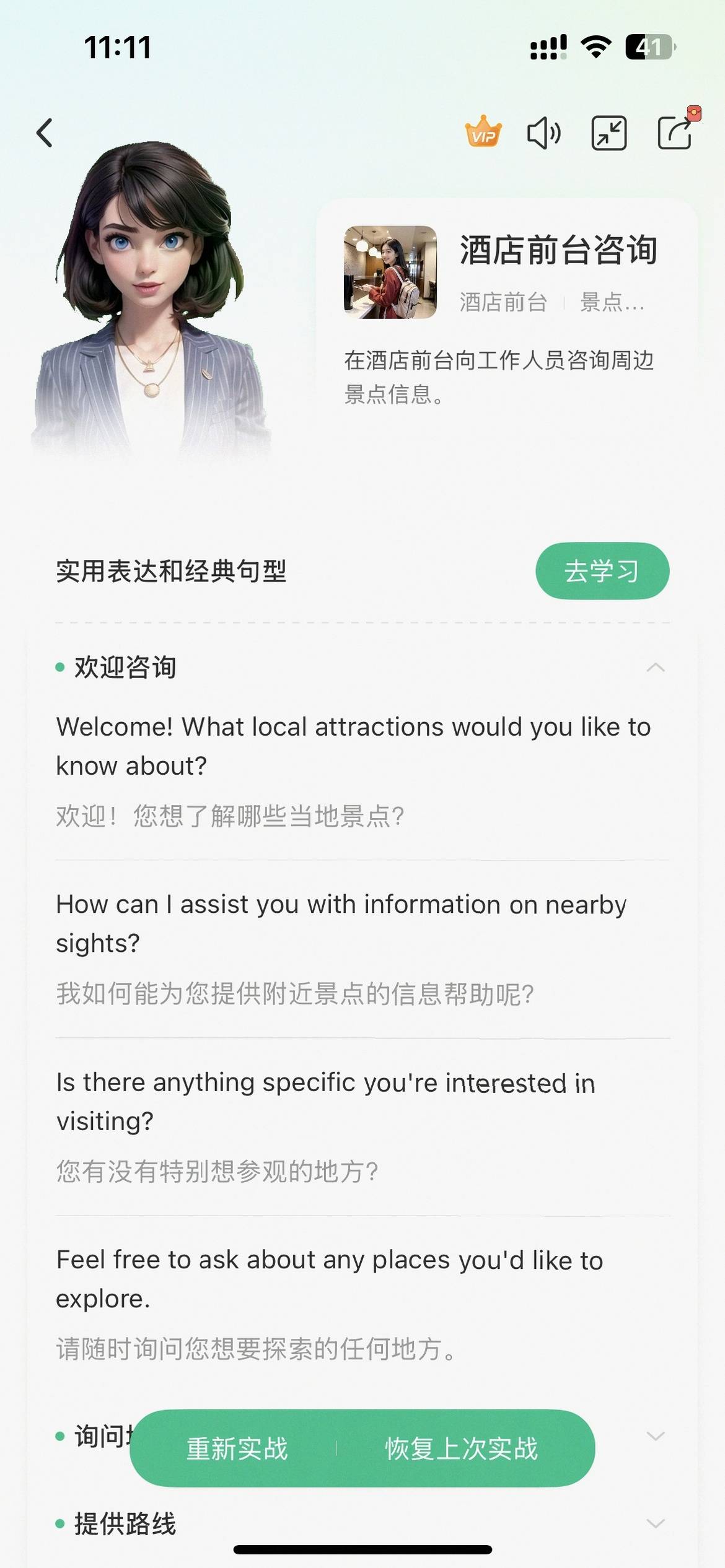
Task: Tap 恢复上次实战 to resume the last session
Action: pyautogui.click(x=461, y=1448)
